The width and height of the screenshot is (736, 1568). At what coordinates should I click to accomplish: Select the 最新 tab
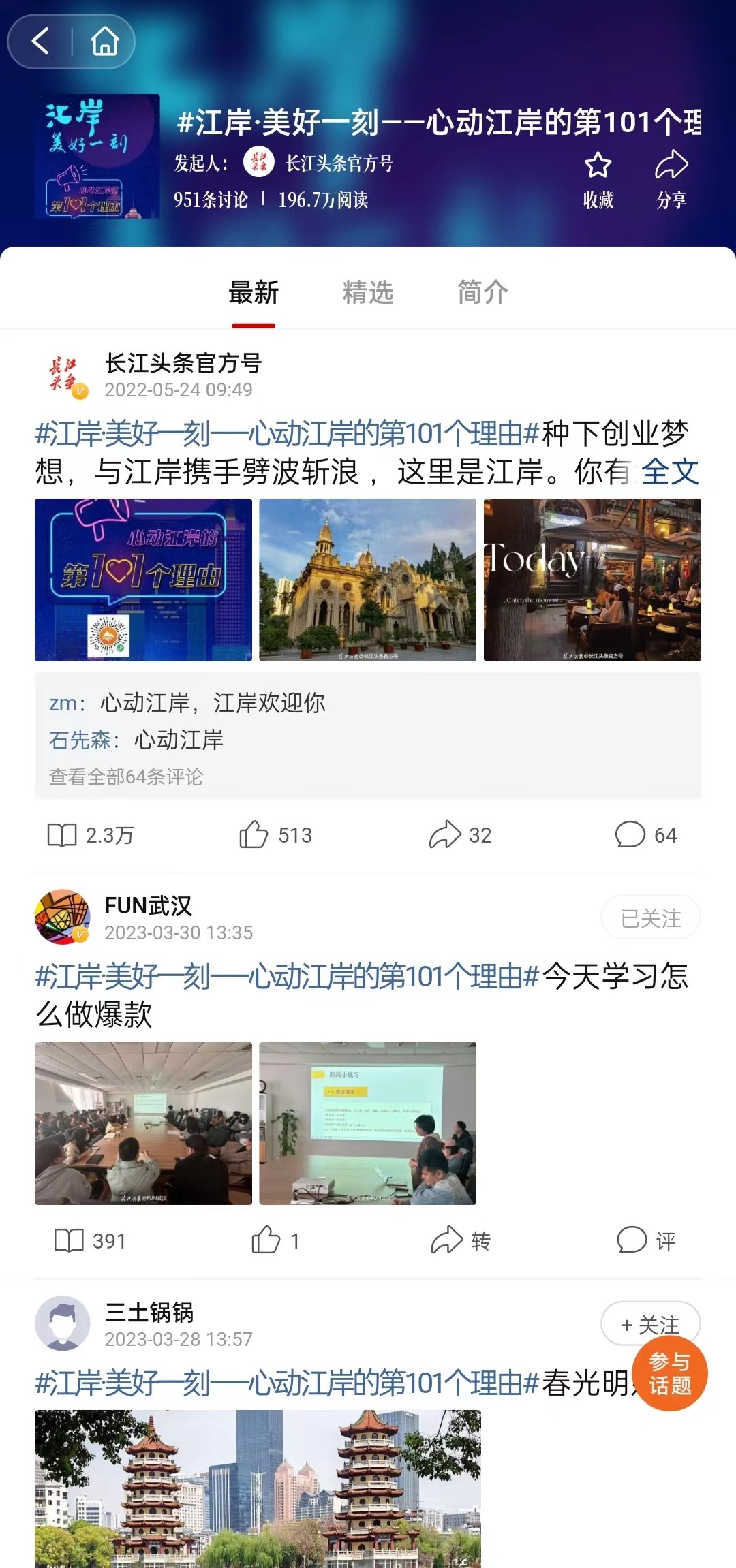click(x=254, y=293)
